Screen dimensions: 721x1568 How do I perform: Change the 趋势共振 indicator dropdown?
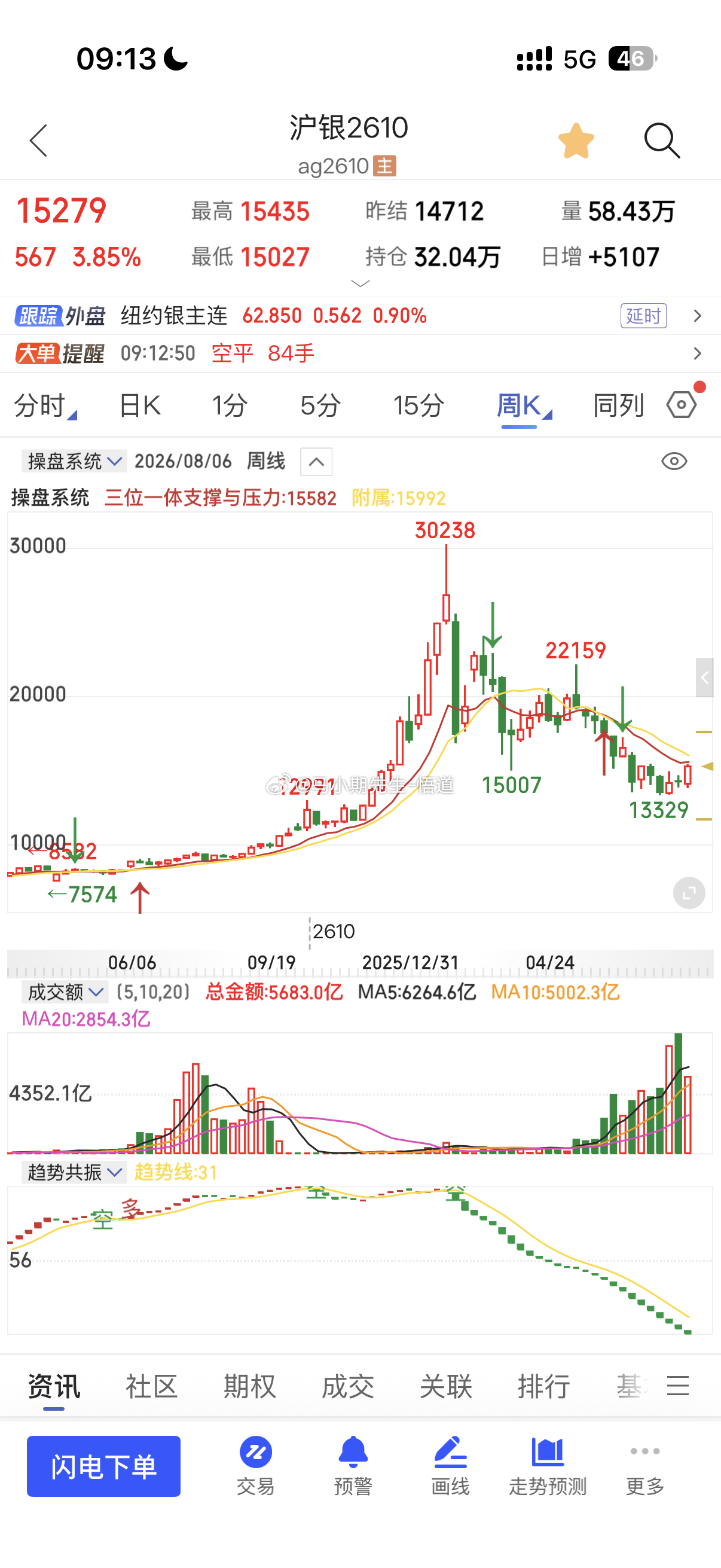pos(74,1172)
